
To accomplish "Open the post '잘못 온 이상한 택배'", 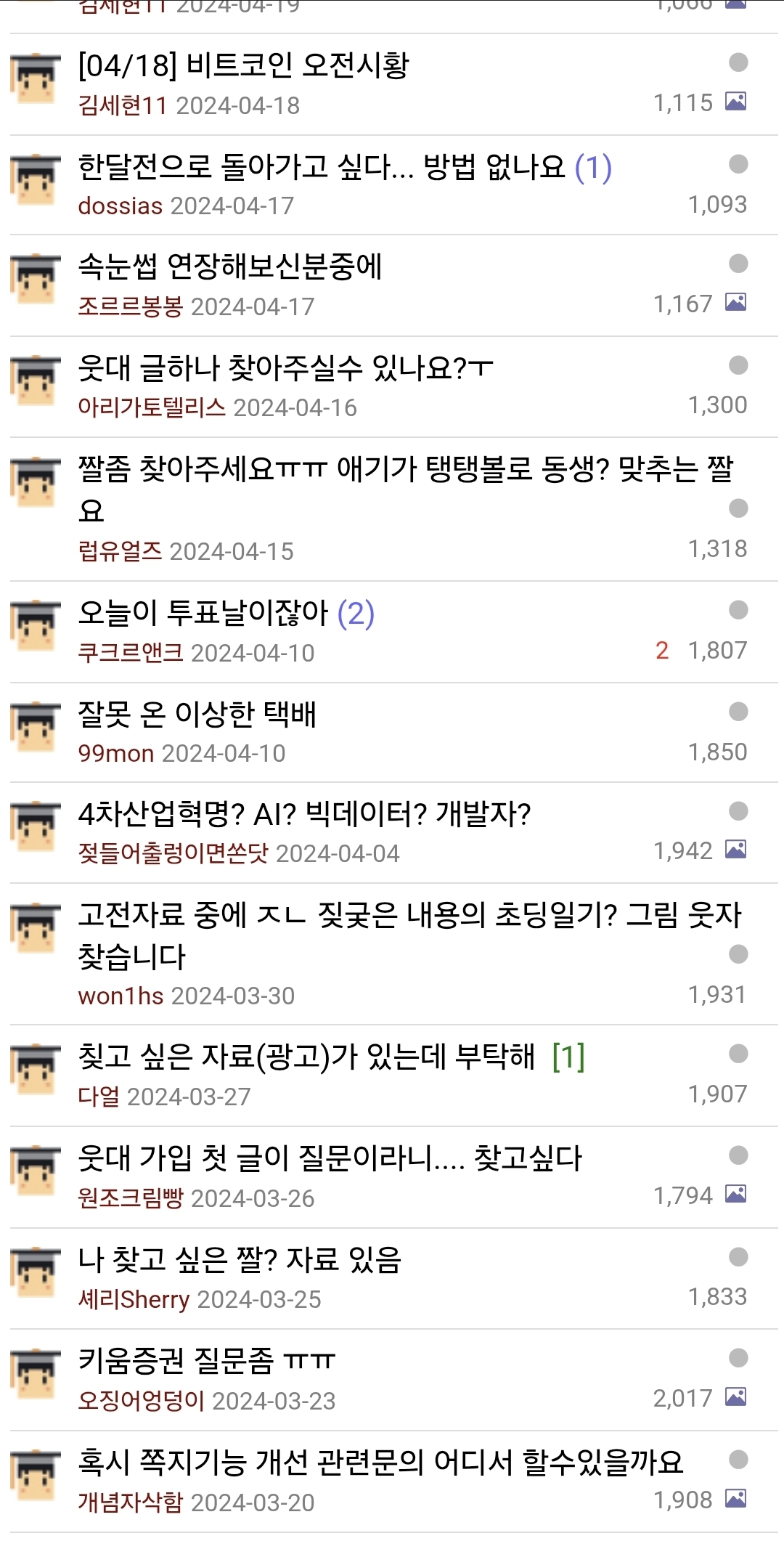I will 197,715.
